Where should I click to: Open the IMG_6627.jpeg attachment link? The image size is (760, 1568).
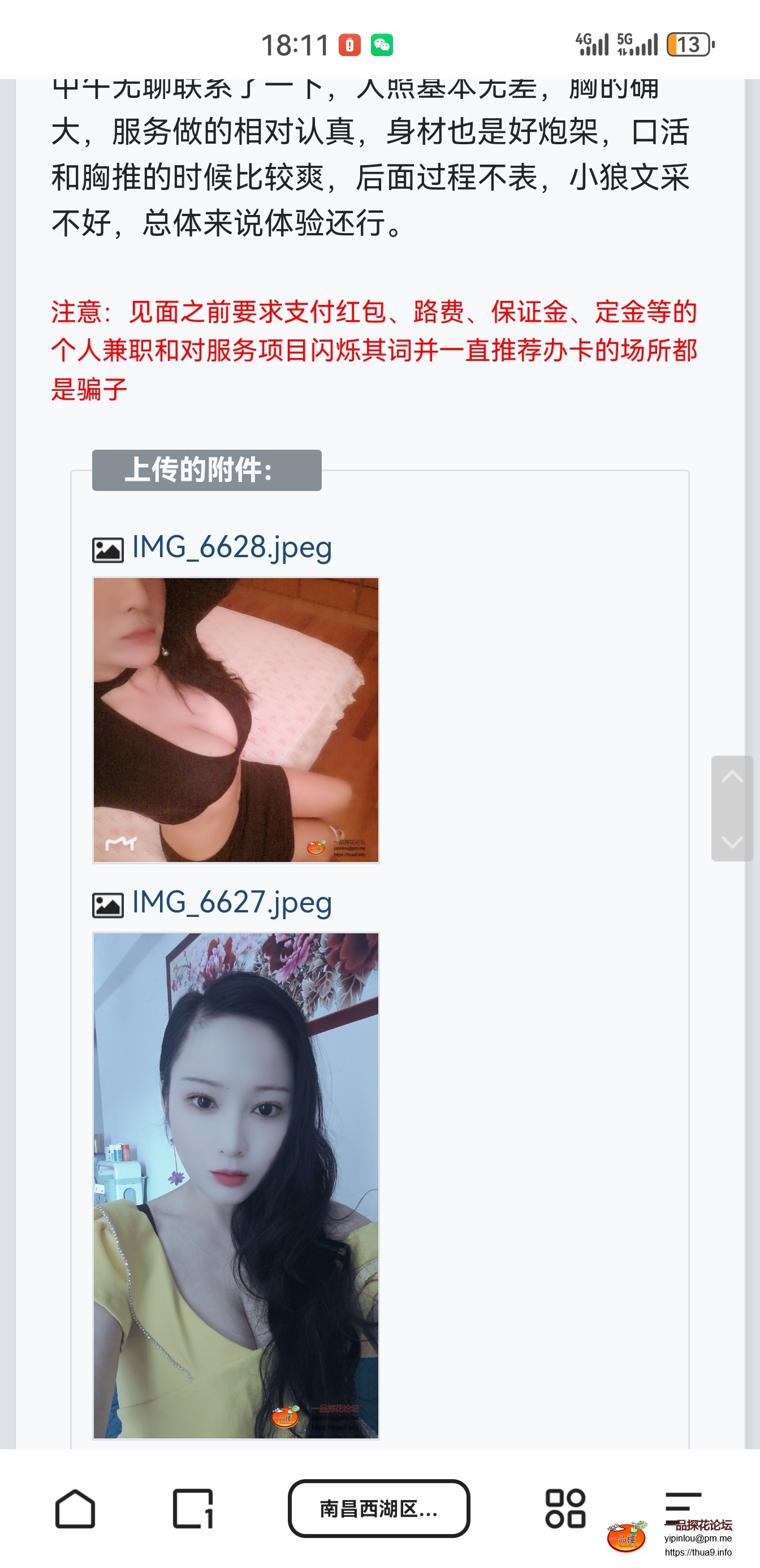232,902
